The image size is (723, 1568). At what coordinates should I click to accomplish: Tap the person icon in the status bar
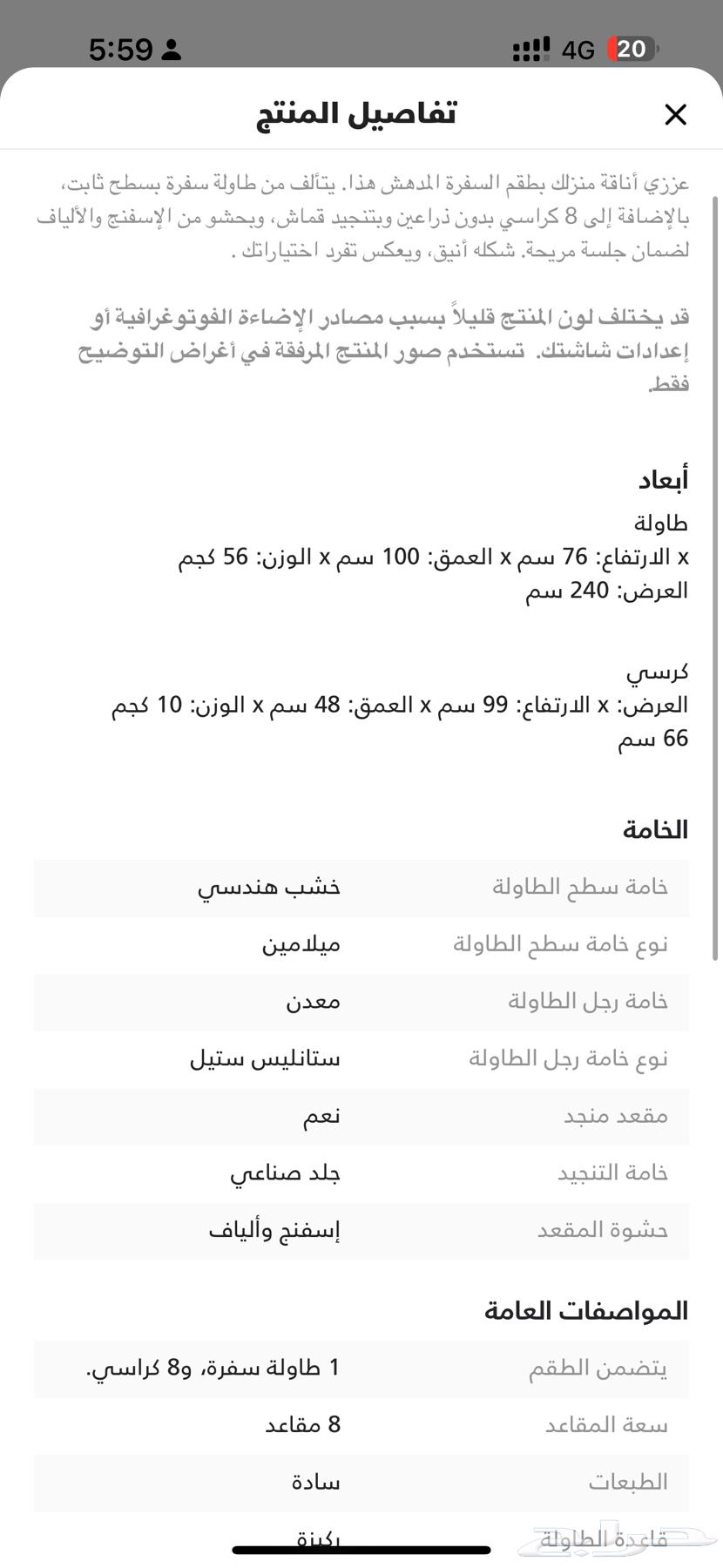171,48
